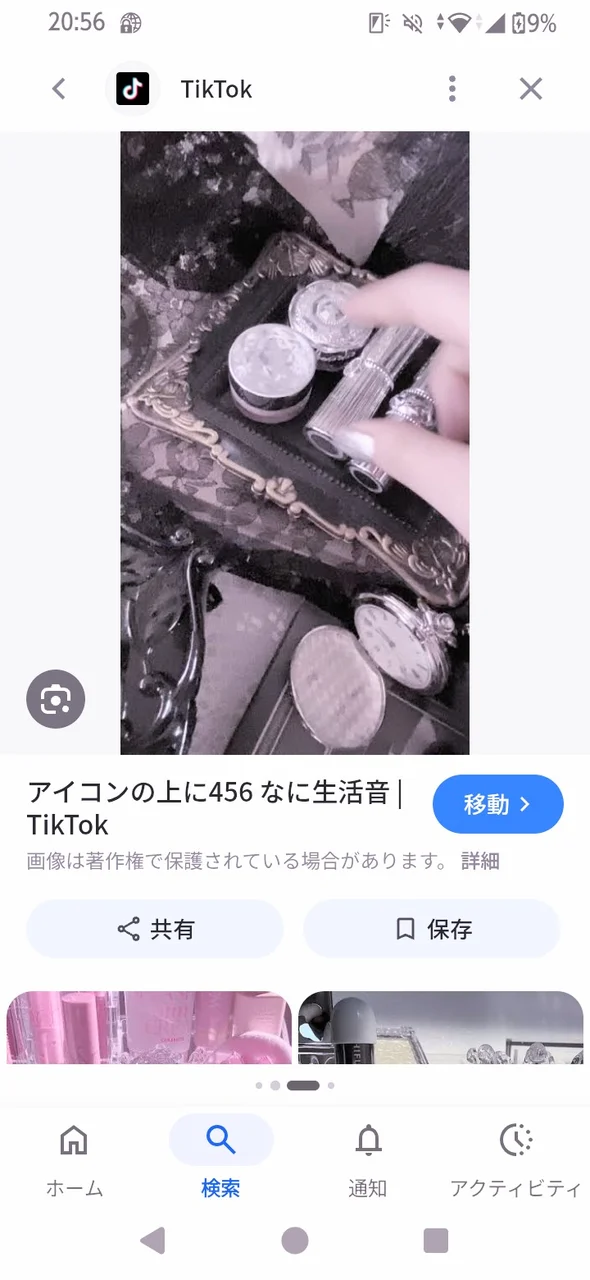Screen dimensions: 590x1280
Task: Open the 通知 notifications tab
Action: (368, 1159)
